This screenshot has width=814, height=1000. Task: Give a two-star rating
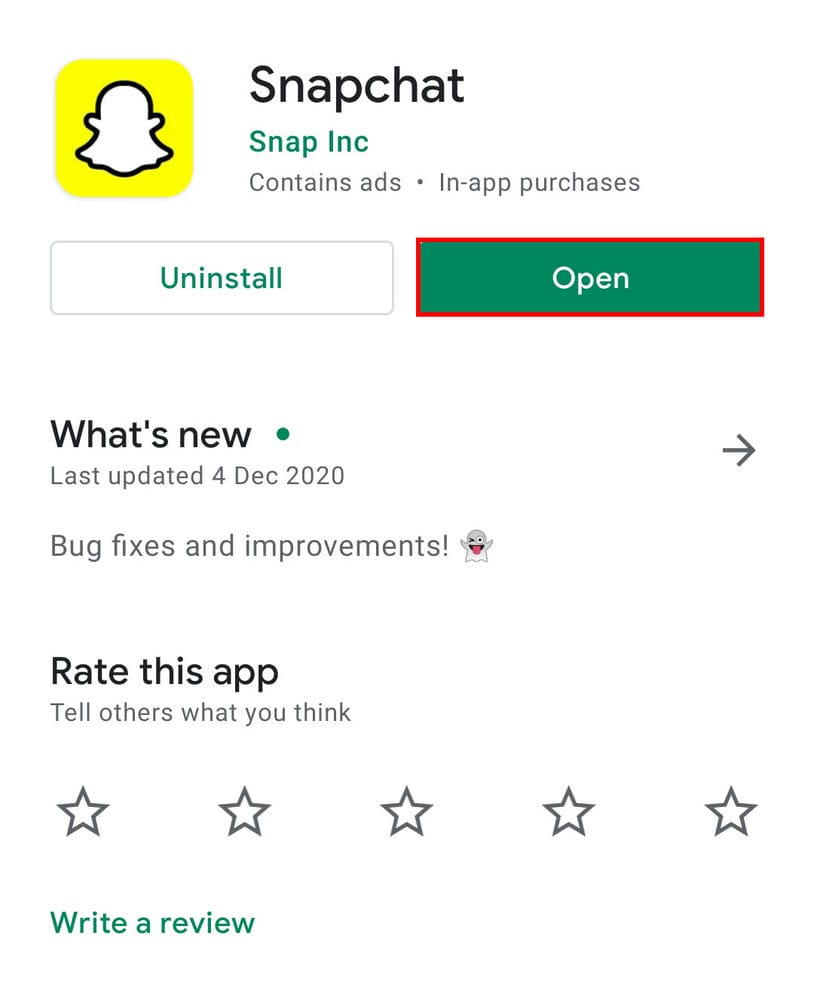244,811
